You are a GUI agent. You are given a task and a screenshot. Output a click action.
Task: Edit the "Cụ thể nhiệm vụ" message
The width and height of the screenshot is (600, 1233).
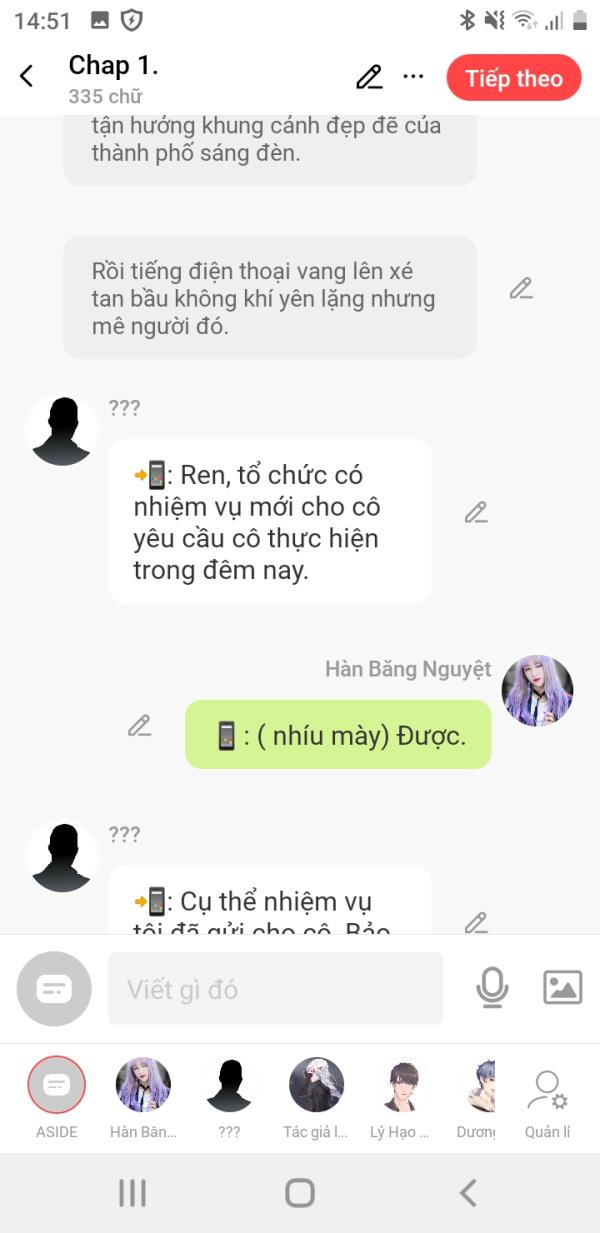(x=476, y=922)
